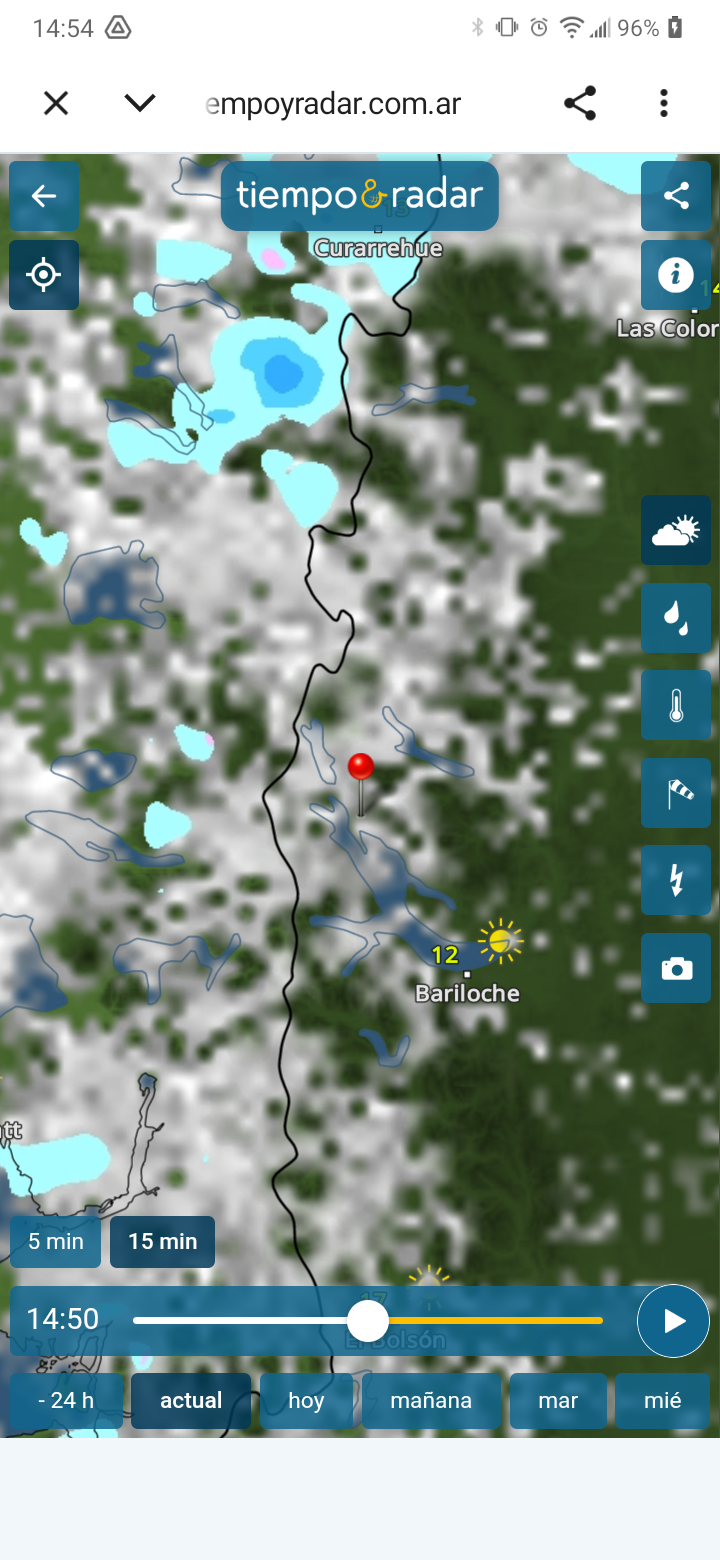Share the page from the browser bar
Image resolution: width=720 pixels, height=1560 pixels.
(x=580, y=103)
